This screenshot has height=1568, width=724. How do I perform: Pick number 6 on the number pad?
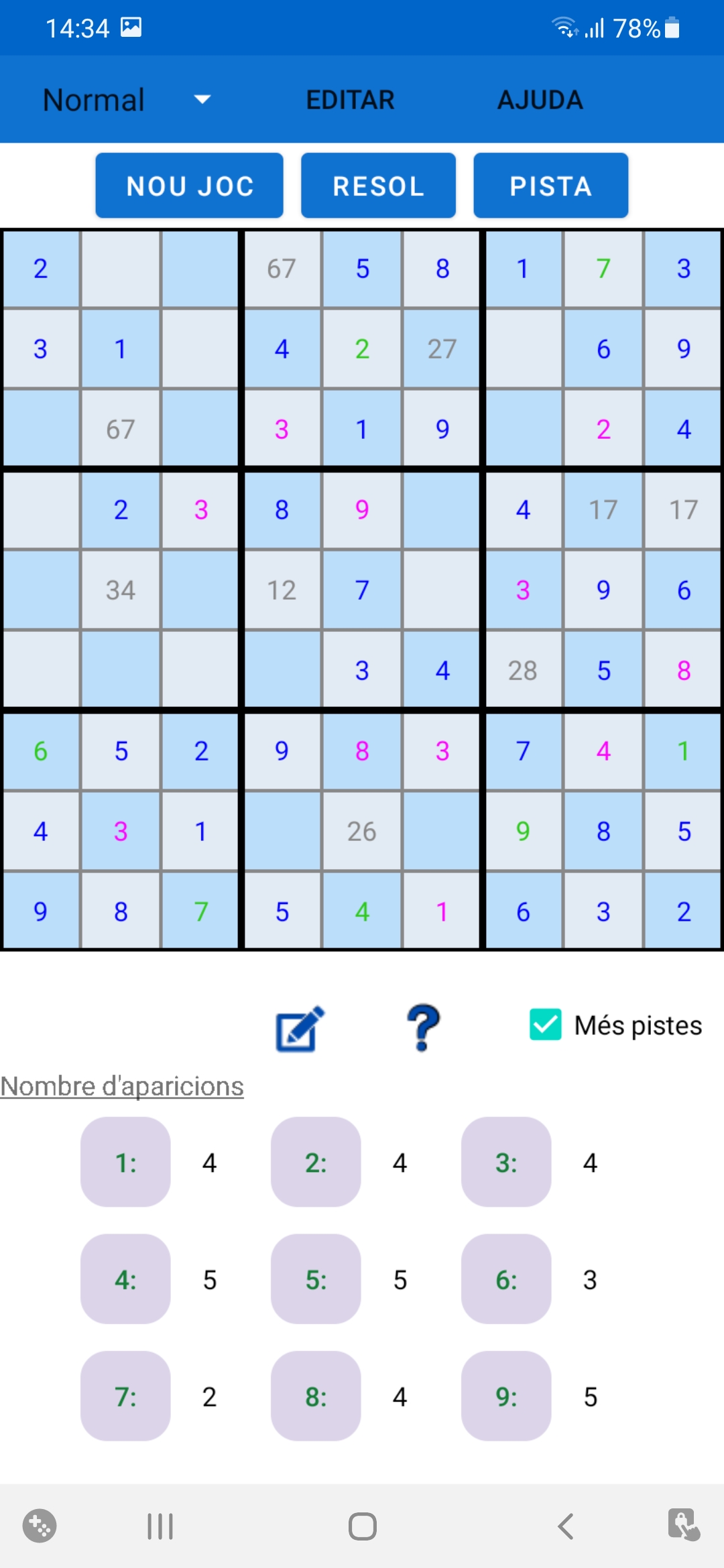coord(506,1279)
